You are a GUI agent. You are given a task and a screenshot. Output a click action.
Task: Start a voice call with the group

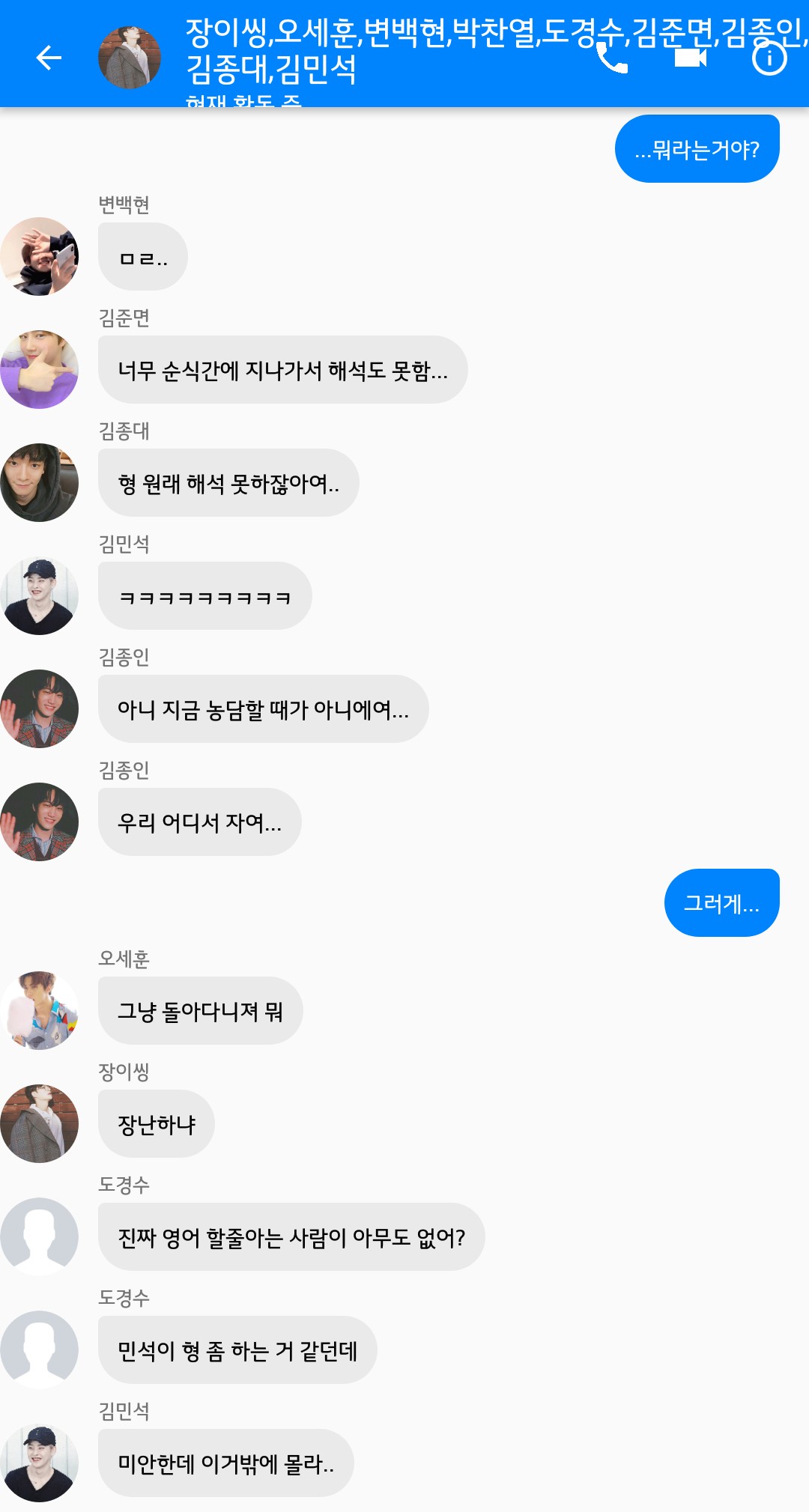612,58
